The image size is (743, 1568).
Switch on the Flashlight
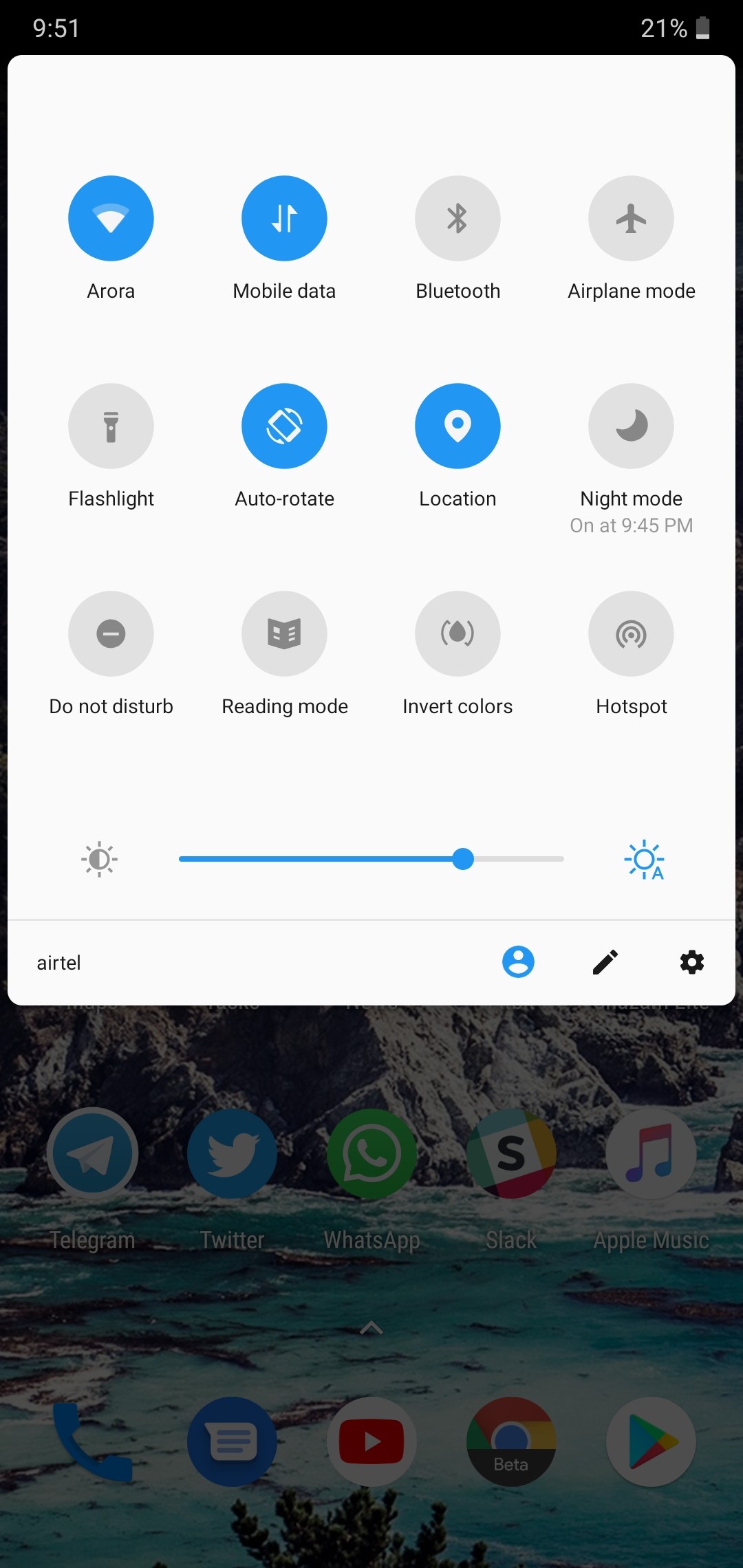[x=111, y=426]
